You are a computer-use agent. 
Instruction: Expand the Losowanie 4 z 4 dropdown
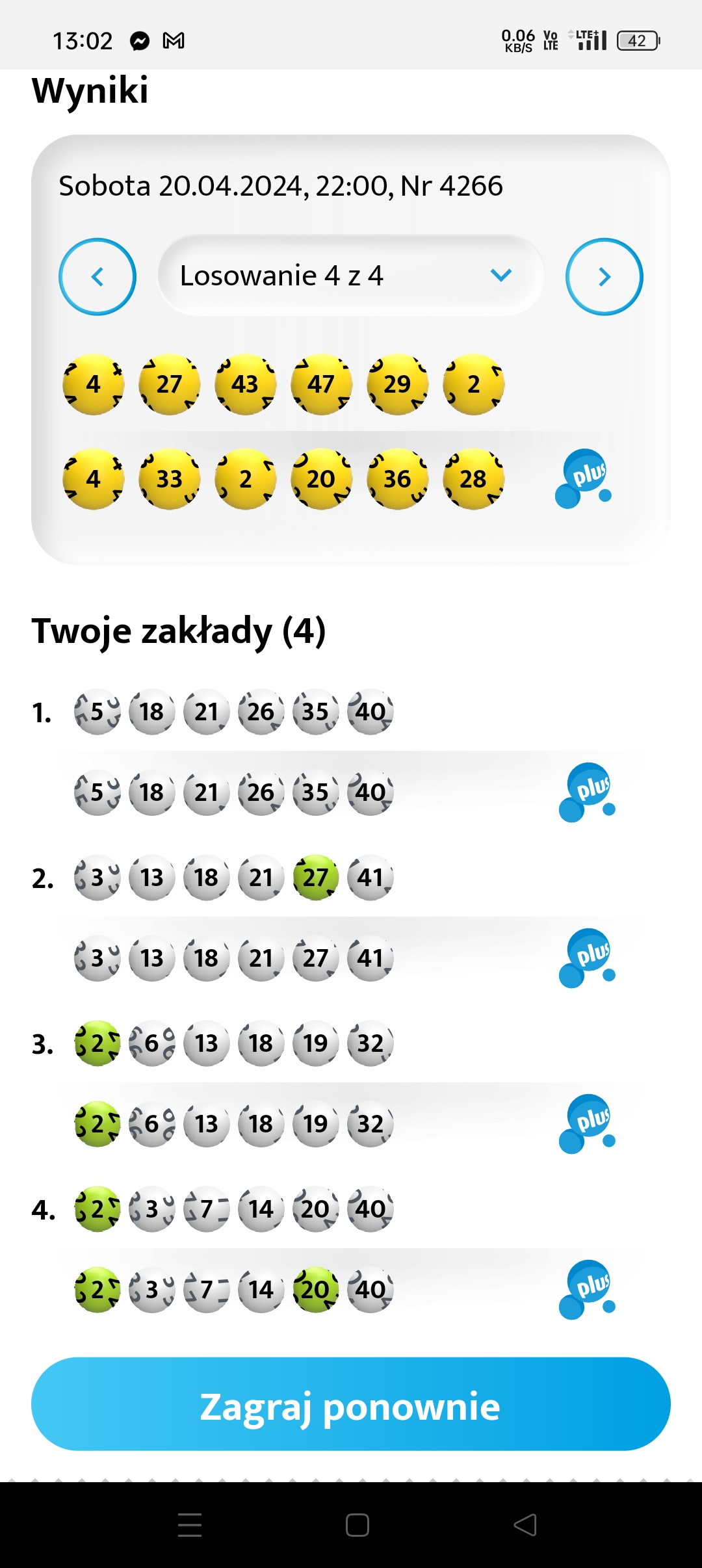(x=350, y=276)
